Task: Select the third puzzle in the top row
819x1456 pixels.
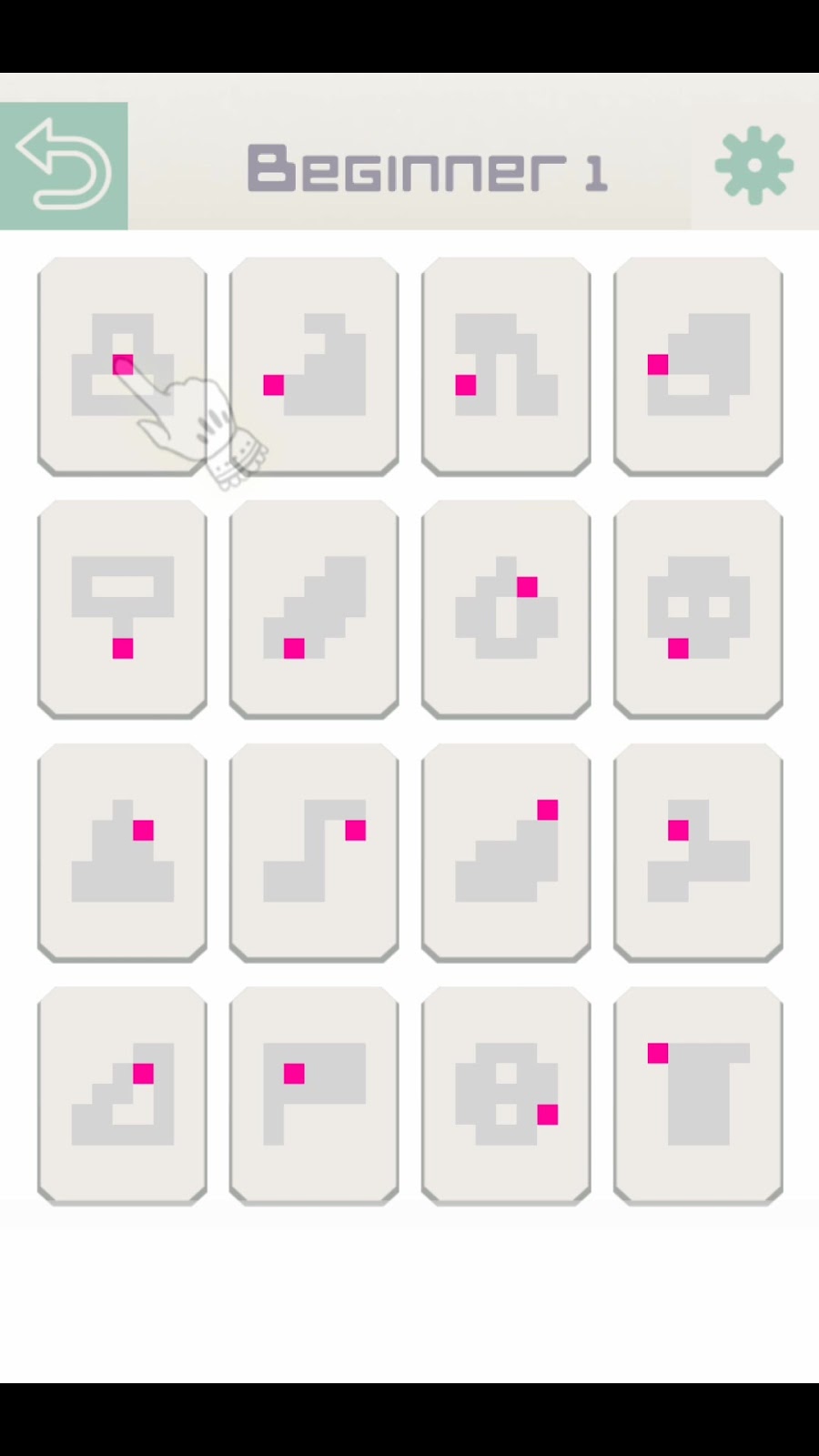Action: tap(506, 366)
